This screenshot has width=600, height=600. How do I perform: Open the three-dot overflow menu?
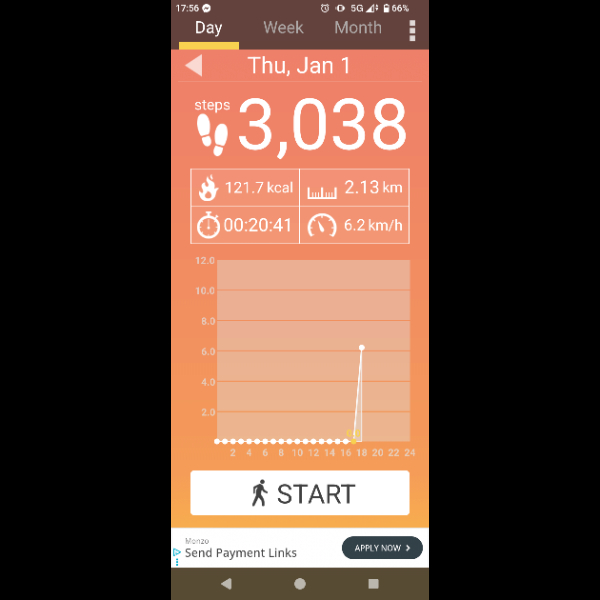click(x=412, y=30)
